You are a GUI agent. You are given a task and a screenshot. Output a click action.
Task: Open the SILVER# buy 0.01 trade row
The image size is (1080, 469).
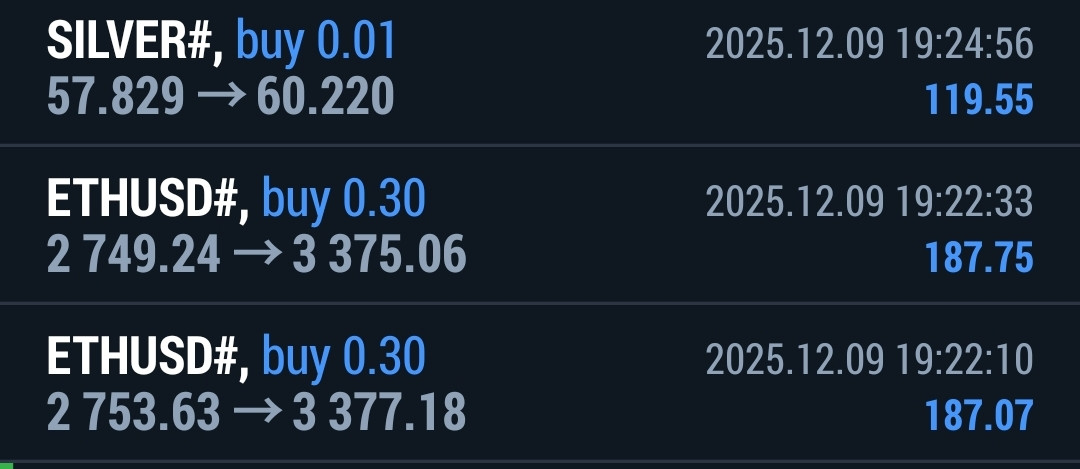(540, 70)
